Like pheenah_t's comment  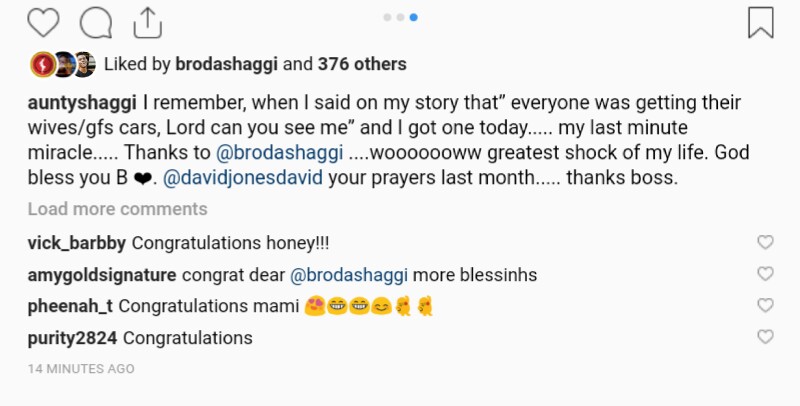[765, 305]
